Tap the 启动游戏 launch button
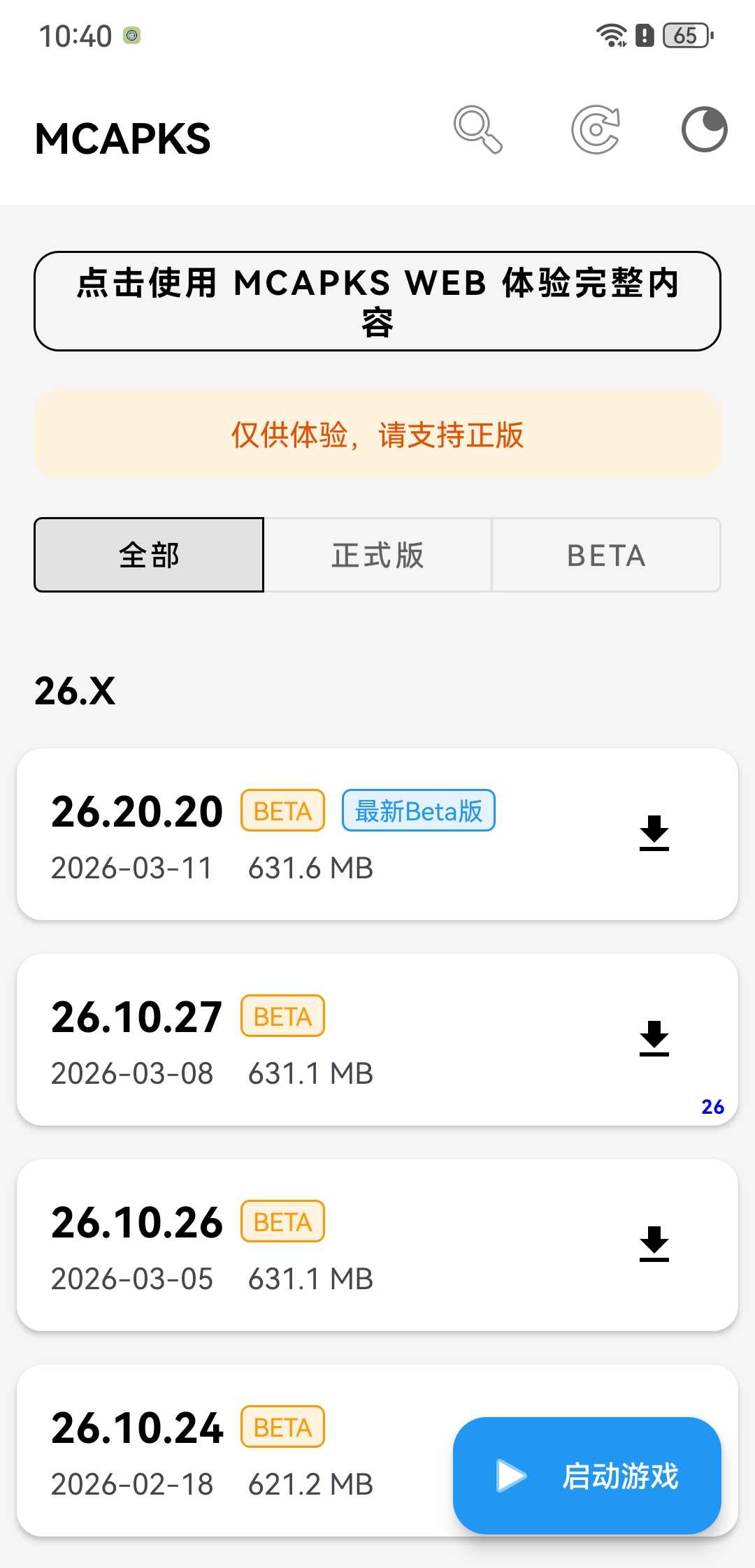Viewport: 755px width, 1568px height. [587, 1476]
